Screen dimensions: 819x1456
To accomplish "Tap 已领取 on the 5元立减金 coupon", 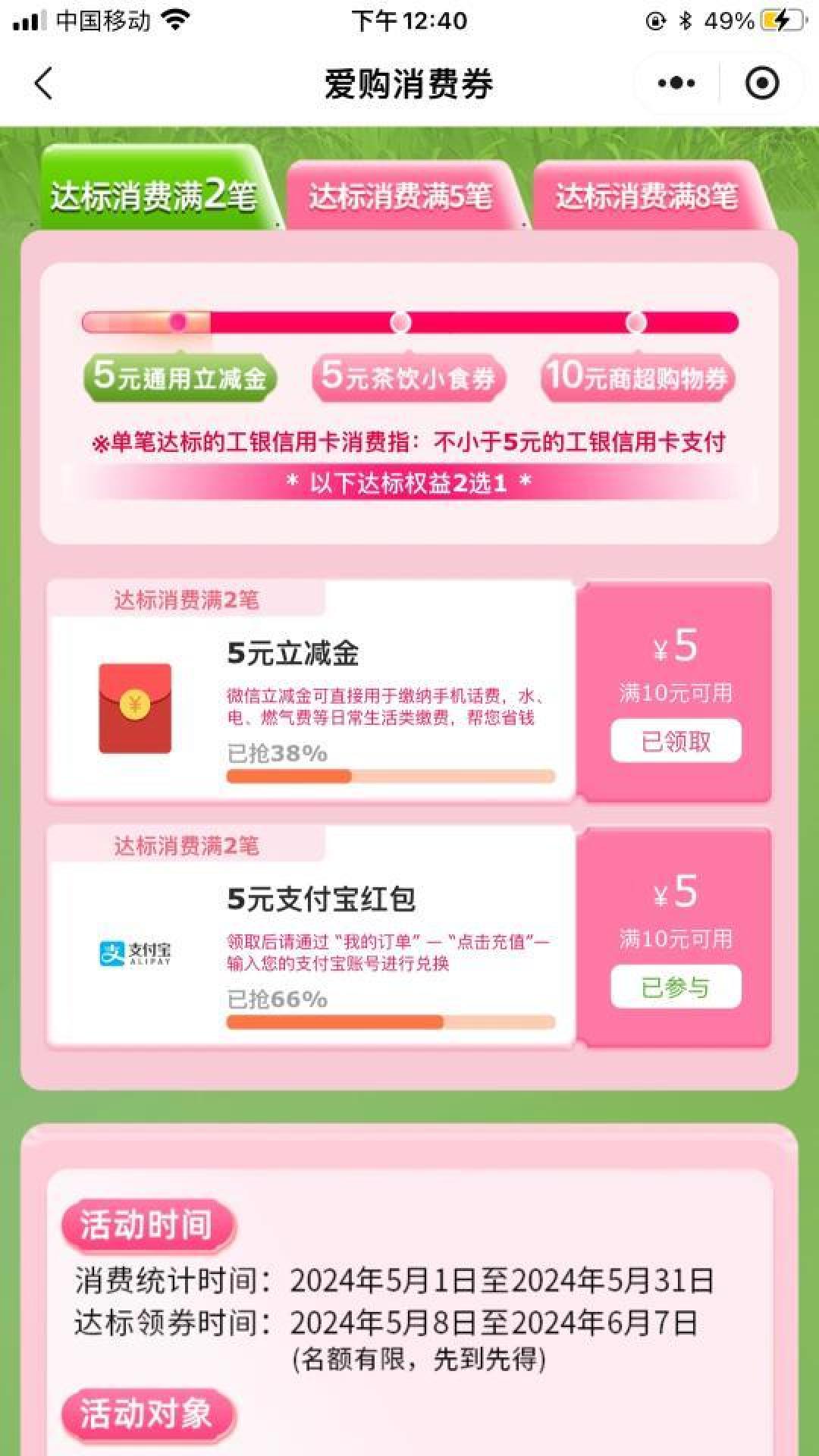I will (676, 740).
